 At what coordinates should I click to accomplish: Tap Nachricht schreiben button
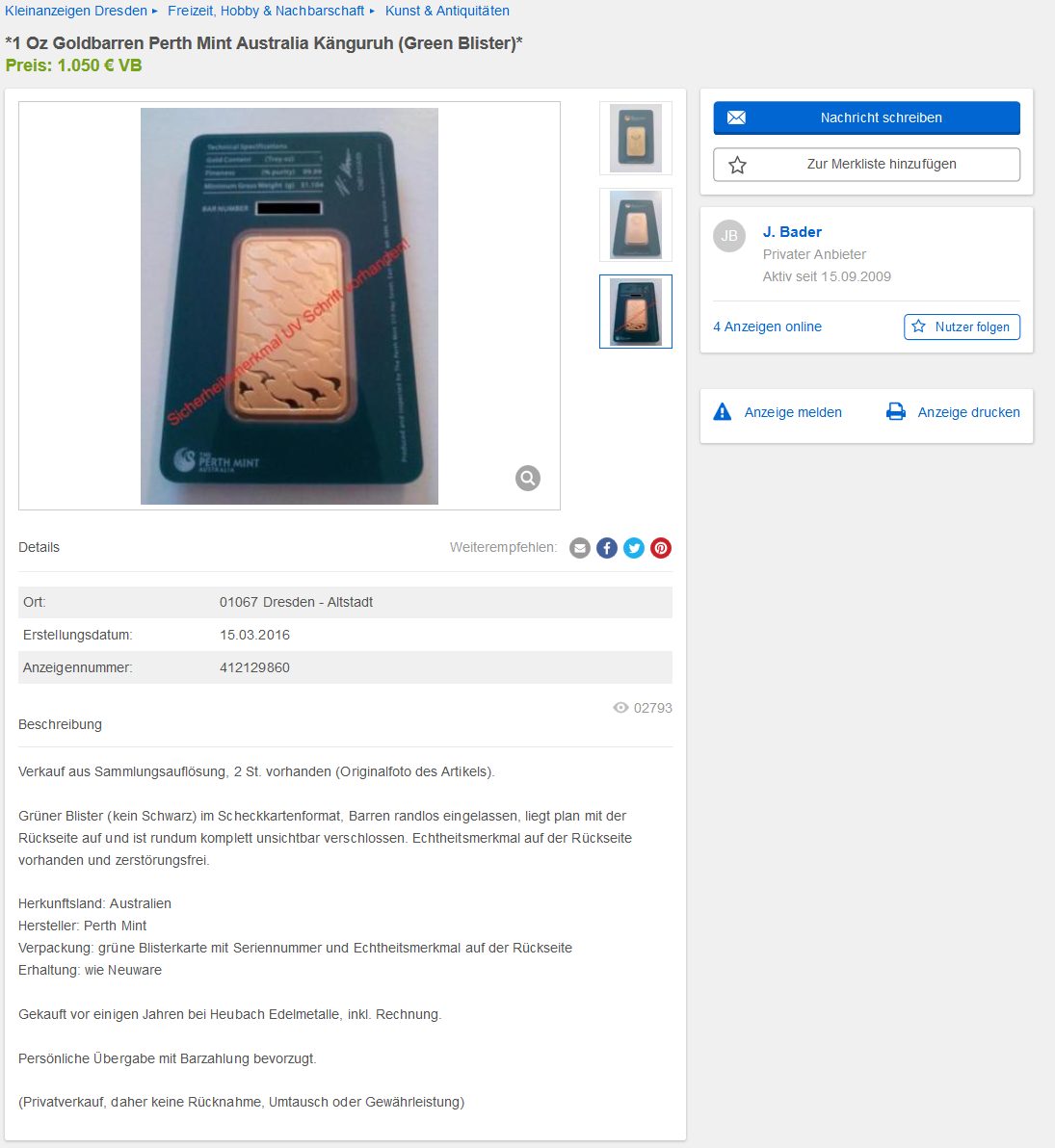866,117
